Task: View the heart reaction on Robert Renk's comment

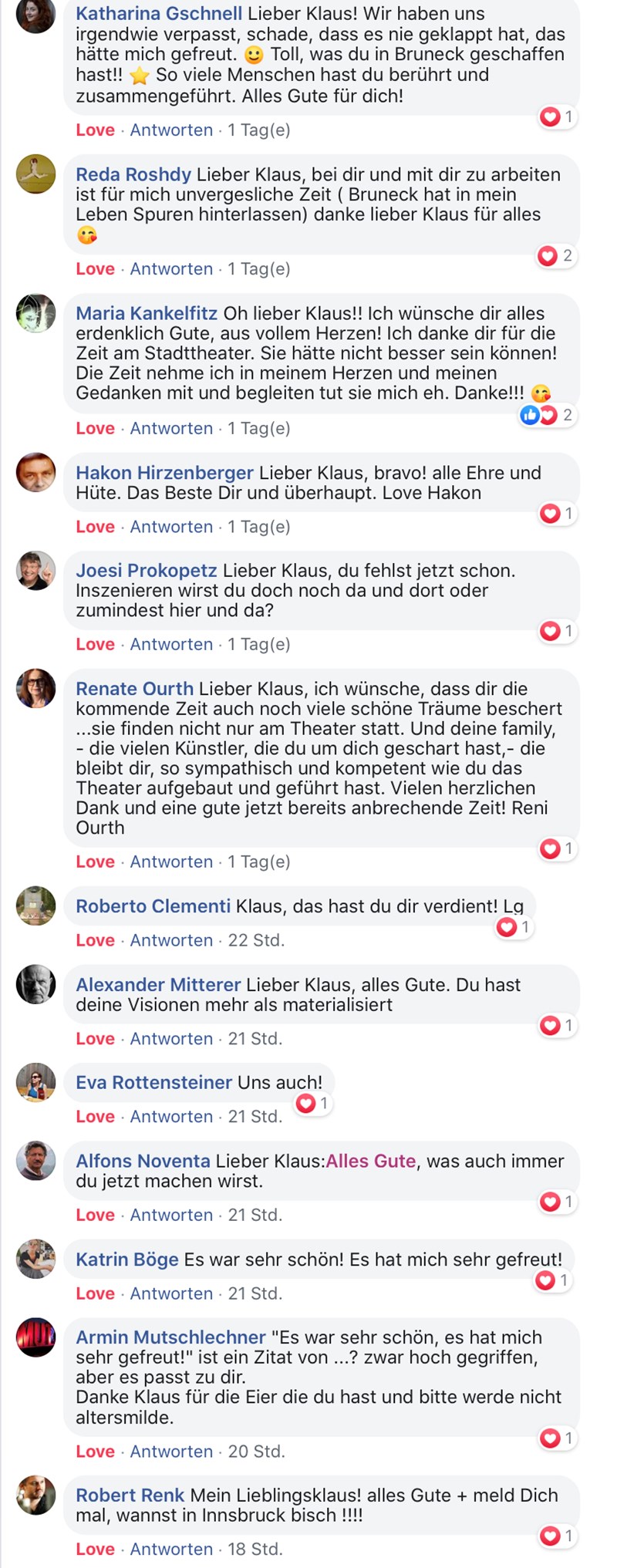Action: click(x=556, y=1536)
